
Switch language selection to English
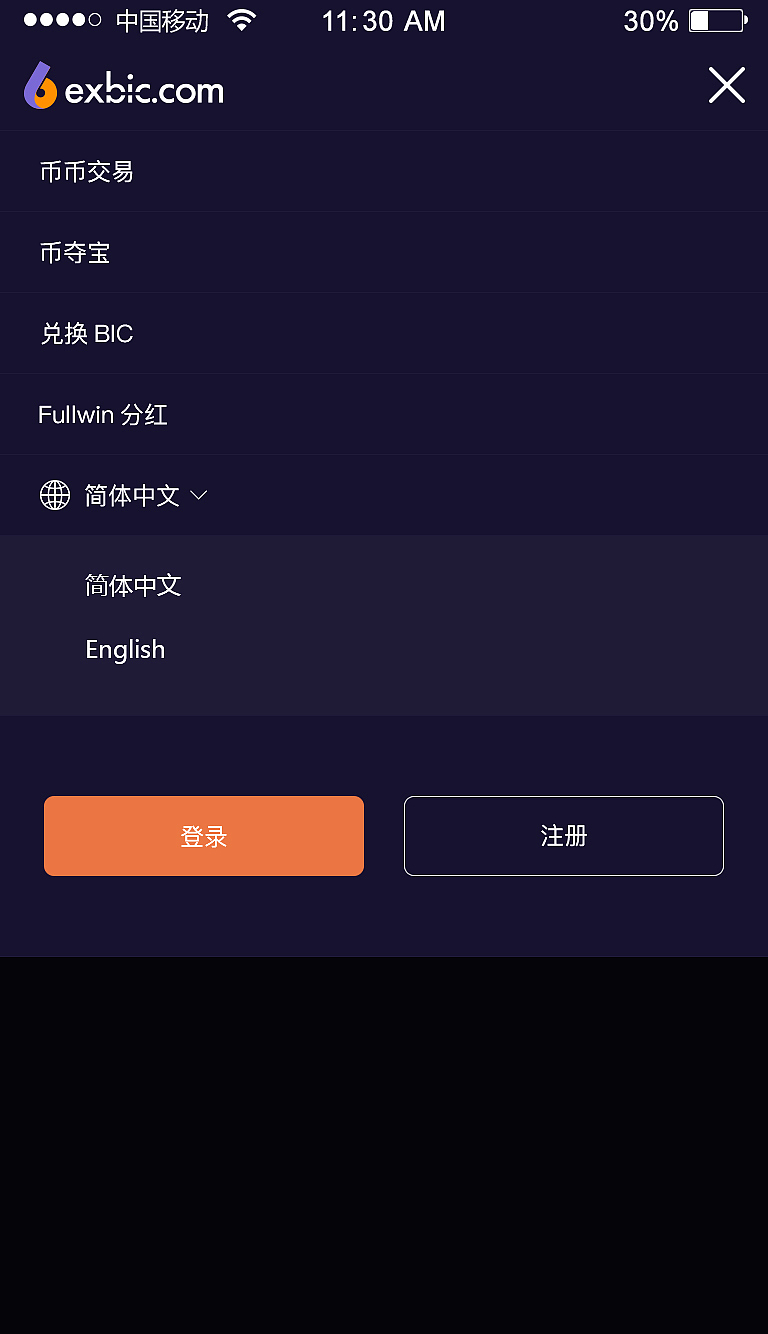(x=125, y=649)
